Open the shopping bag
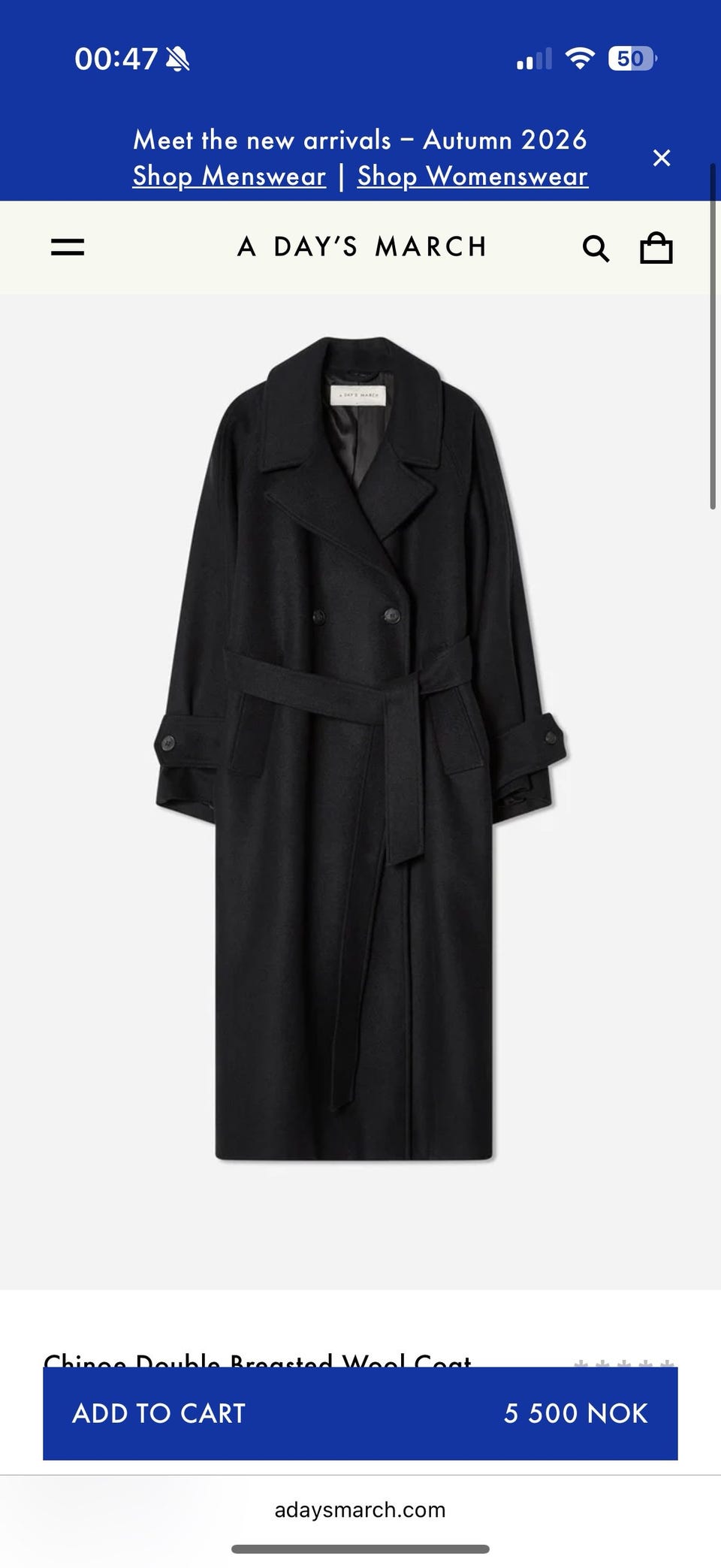Screen dimensions: 721x1568 click(x=656, y=247)
